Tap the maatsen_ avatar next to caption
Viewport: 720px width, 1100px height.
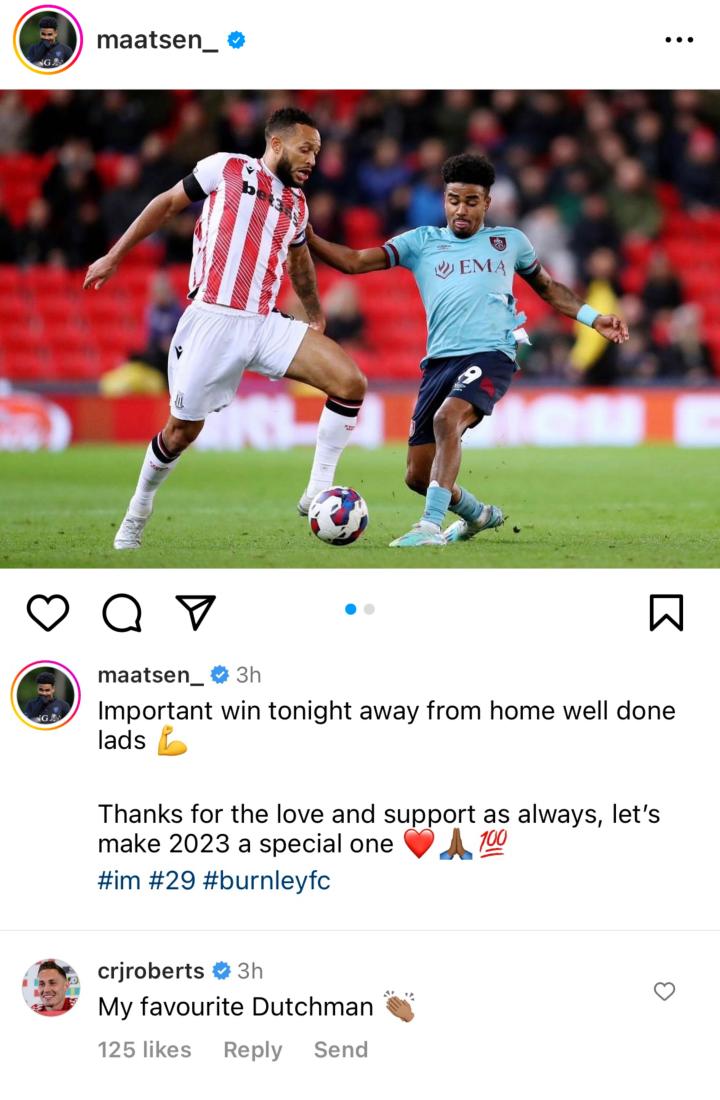tap(46, 695)
